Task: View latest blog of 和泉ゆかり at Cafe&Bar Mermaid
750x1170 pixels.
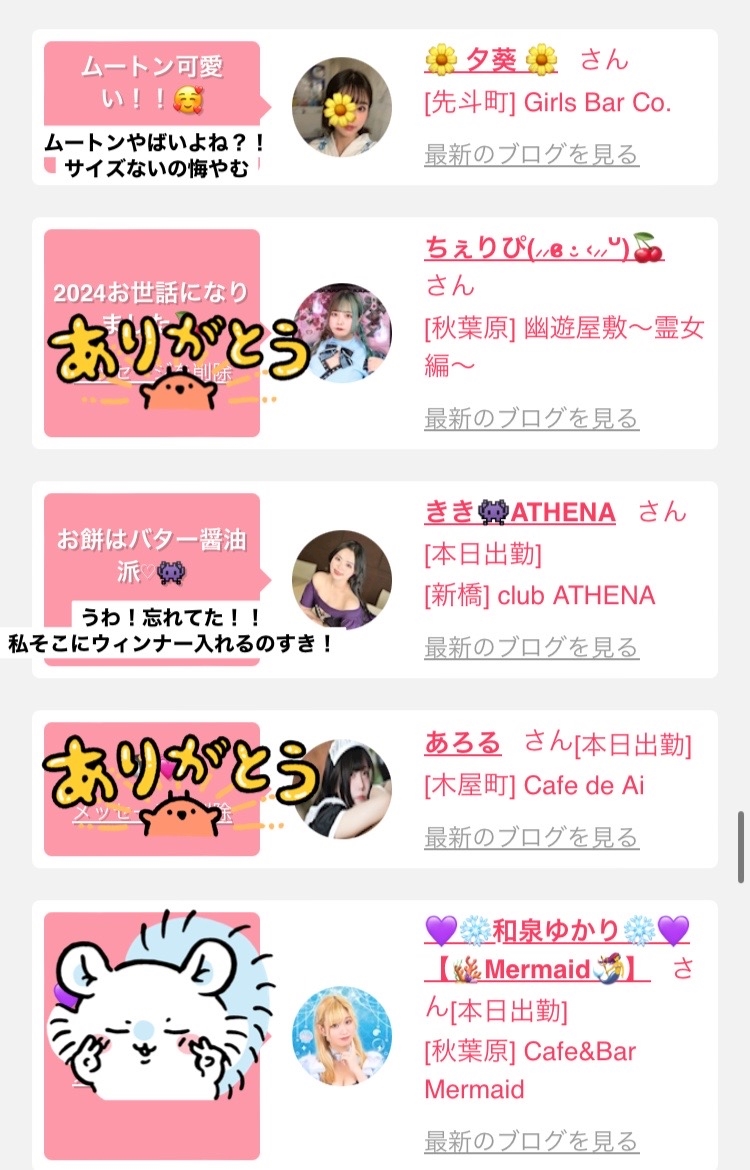Action: (x=531, y=1141)
